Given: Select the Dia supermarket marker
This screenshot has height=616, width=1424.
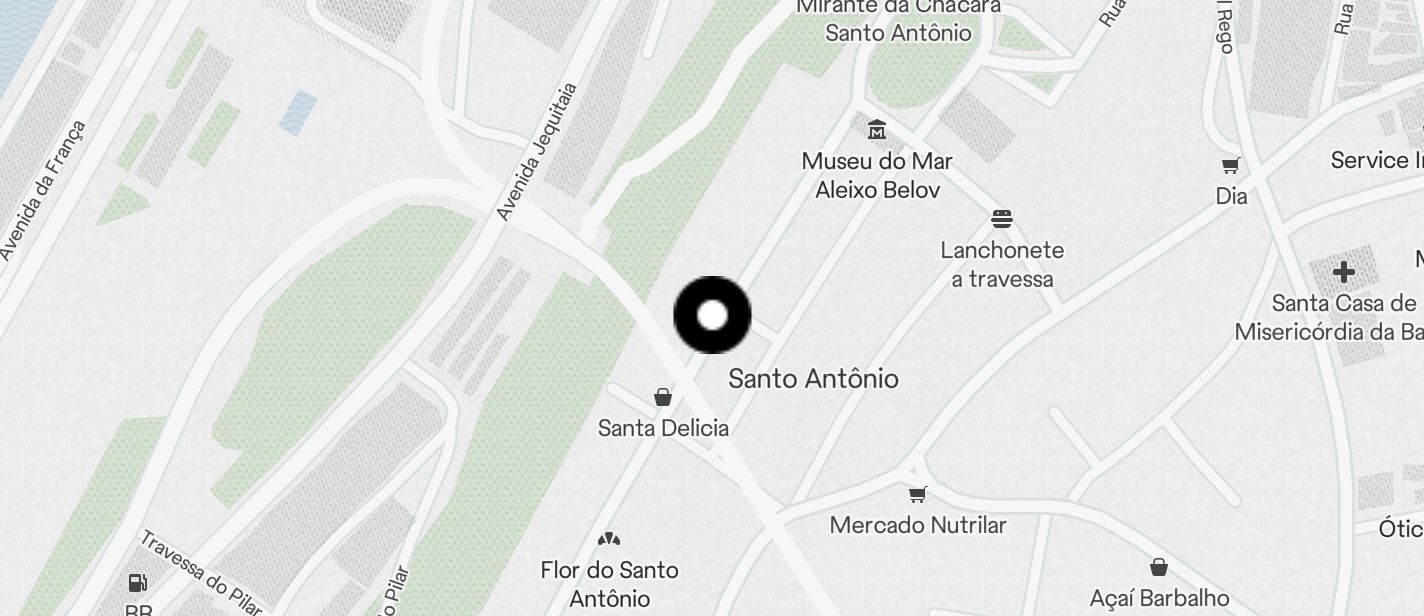Looking at the screenshot, I should pos(1231,166).
